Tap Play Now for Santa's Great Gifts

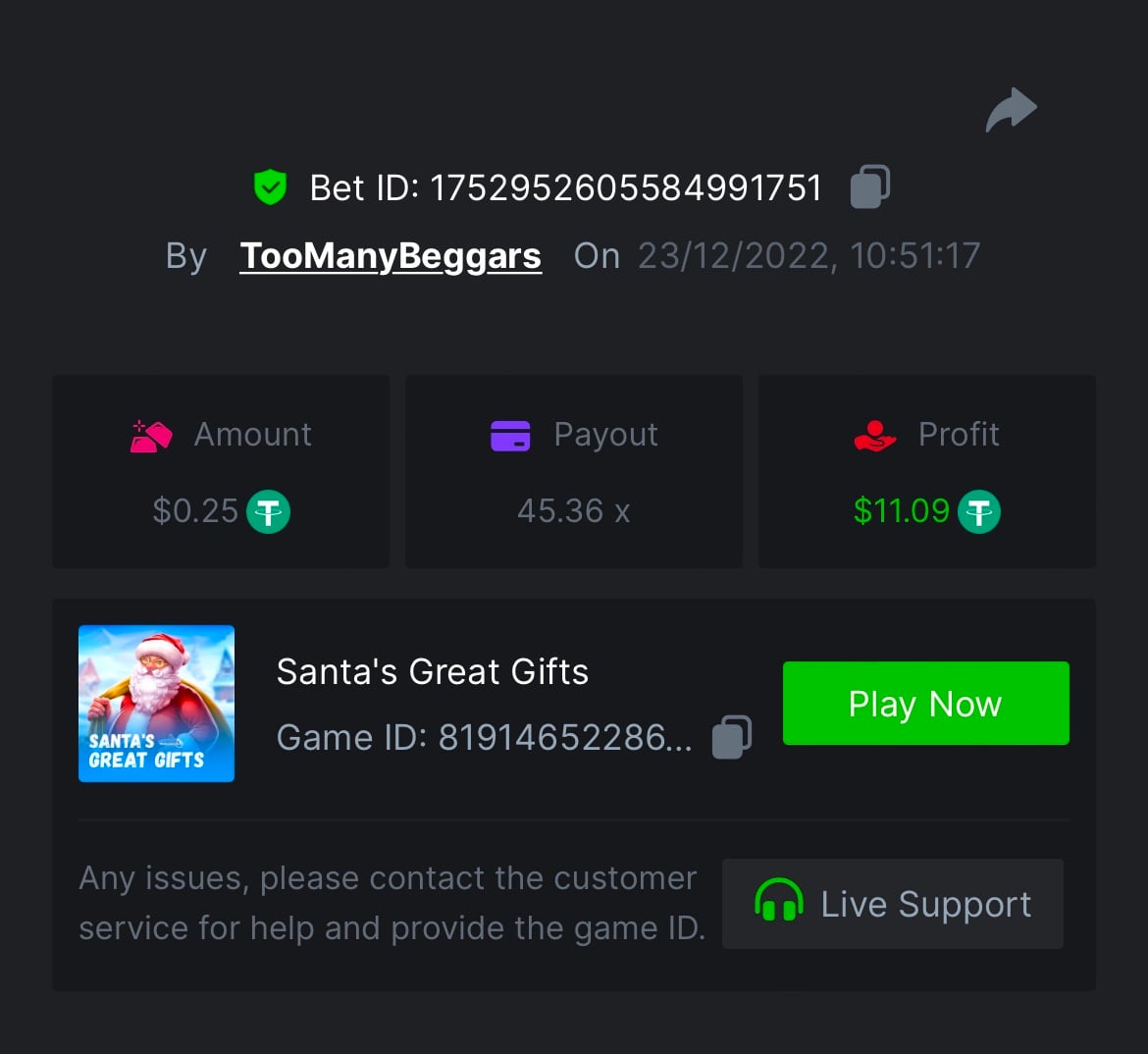click(925, 704)
